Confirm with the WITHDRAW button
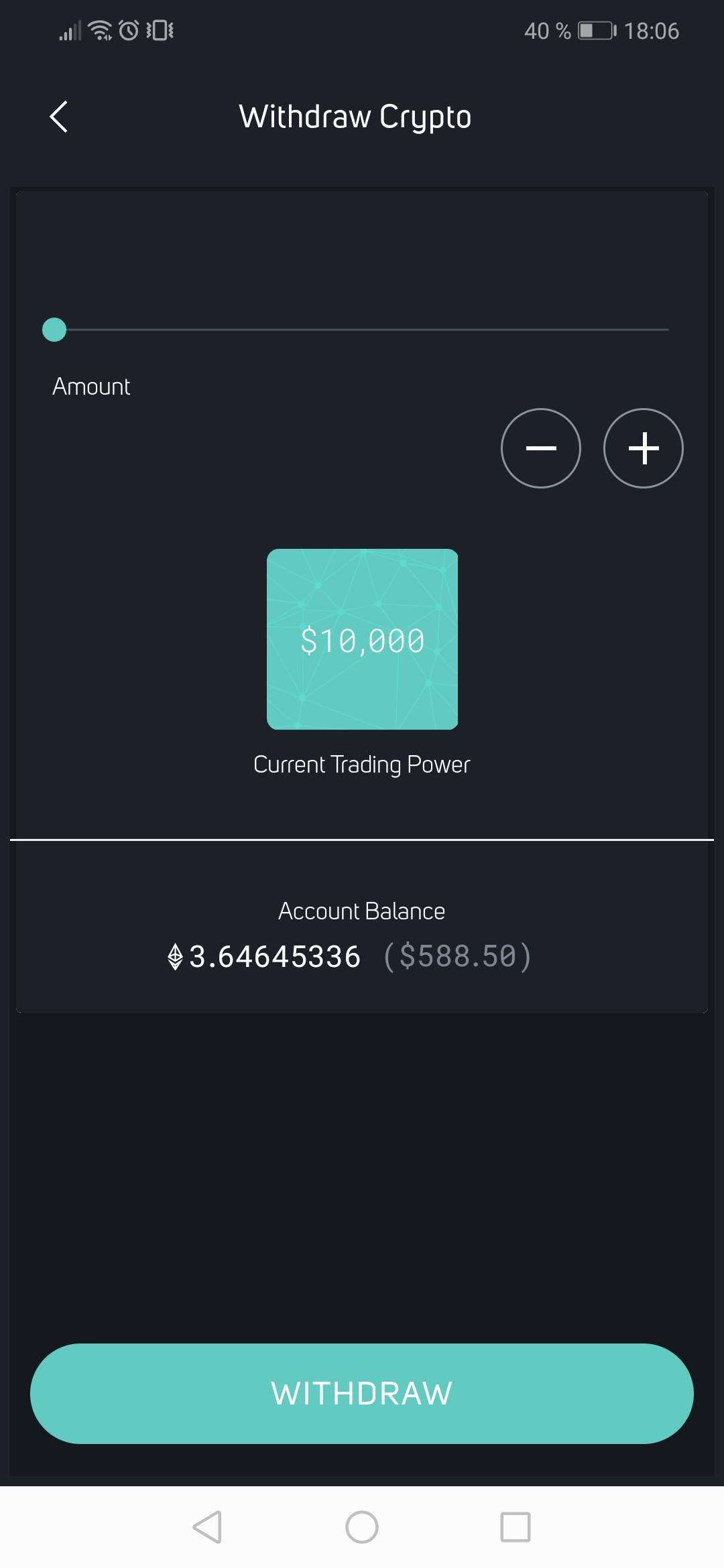This screenshot has width=724, height=1568. tap(362, 1394)
